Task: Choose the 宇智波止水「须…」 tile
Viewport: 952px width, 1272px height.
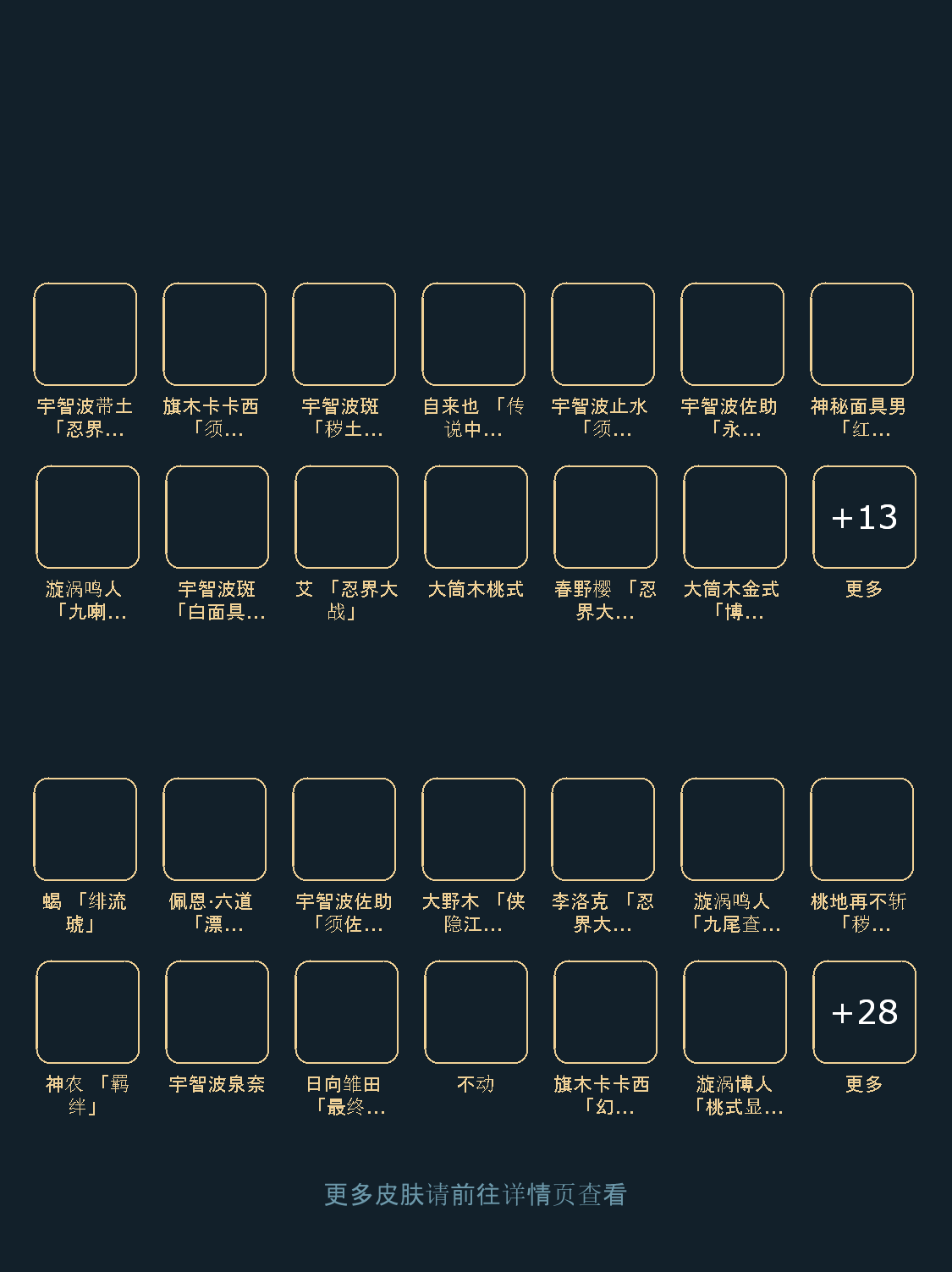Action: coord(603,334)
